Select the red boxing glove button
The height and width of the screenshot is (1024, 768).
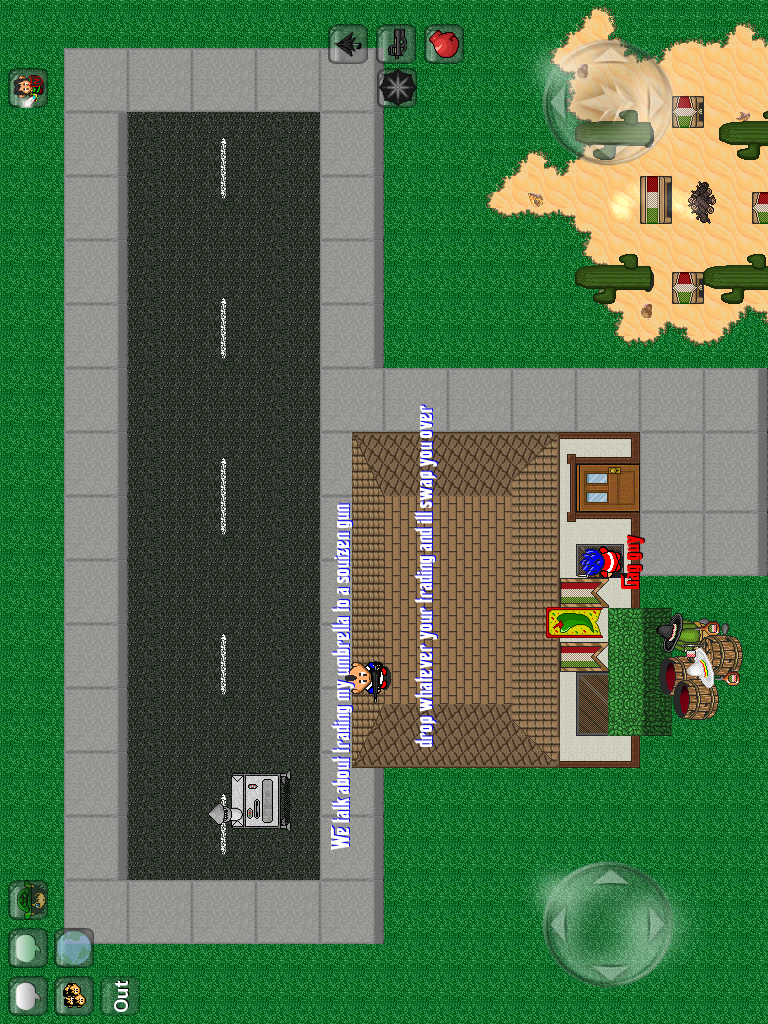click(444, 45)
